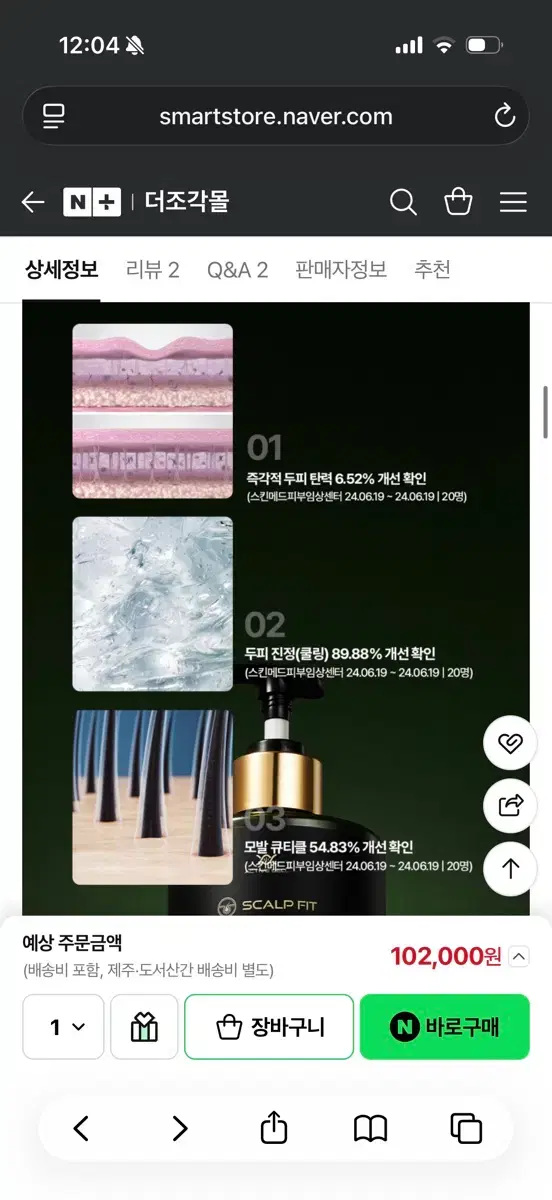Image resolution: width=552 pixels, height=1200 pixels.
Task: Select the 추천 tab
Action: [x=432, y=269]
